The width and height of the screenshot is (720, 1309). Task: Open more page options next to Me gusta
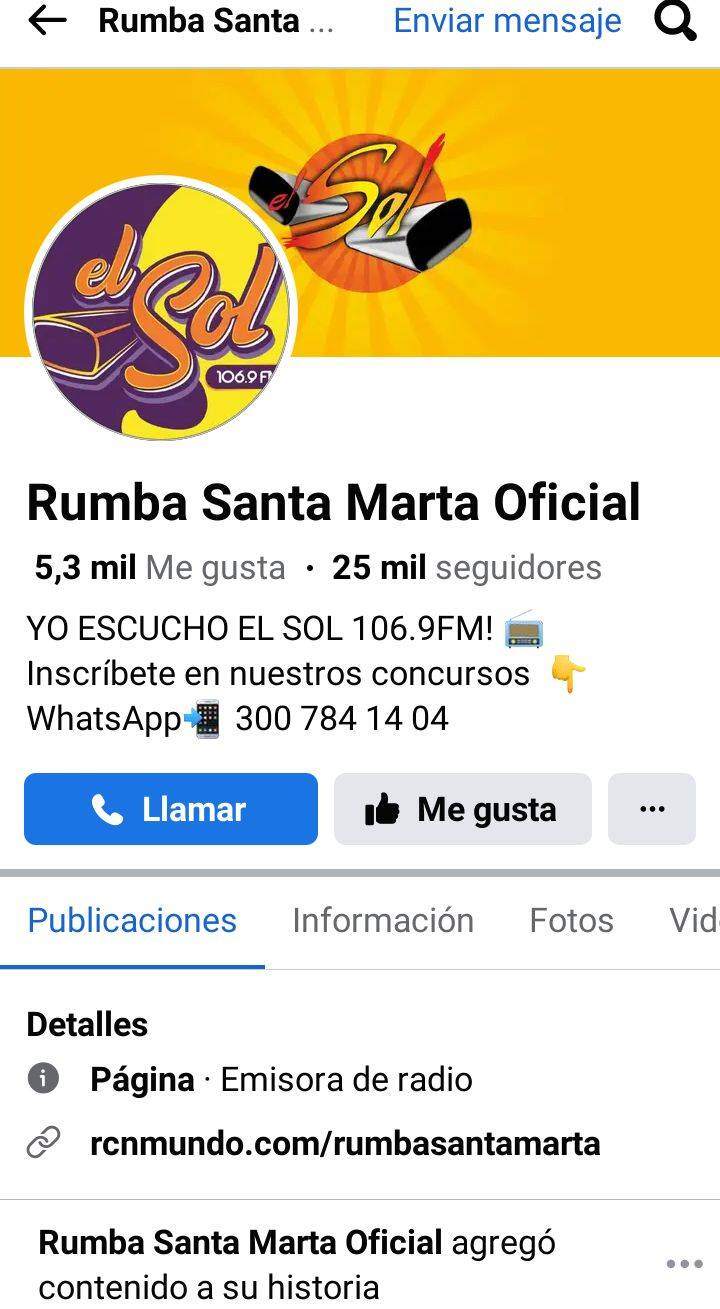coord(652,809)
